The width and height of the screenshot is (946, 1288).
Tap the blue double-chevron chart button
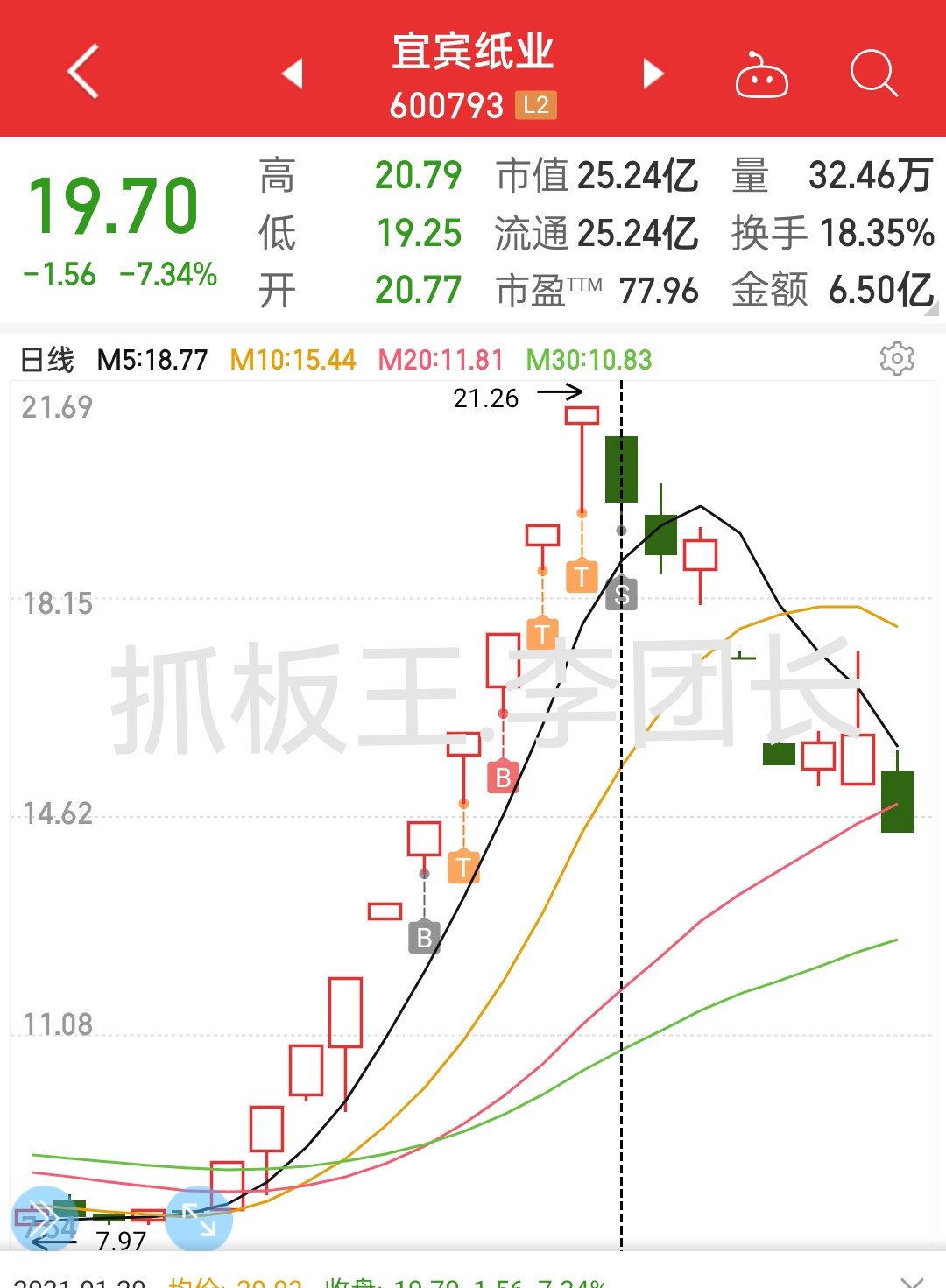(42, 1218)
